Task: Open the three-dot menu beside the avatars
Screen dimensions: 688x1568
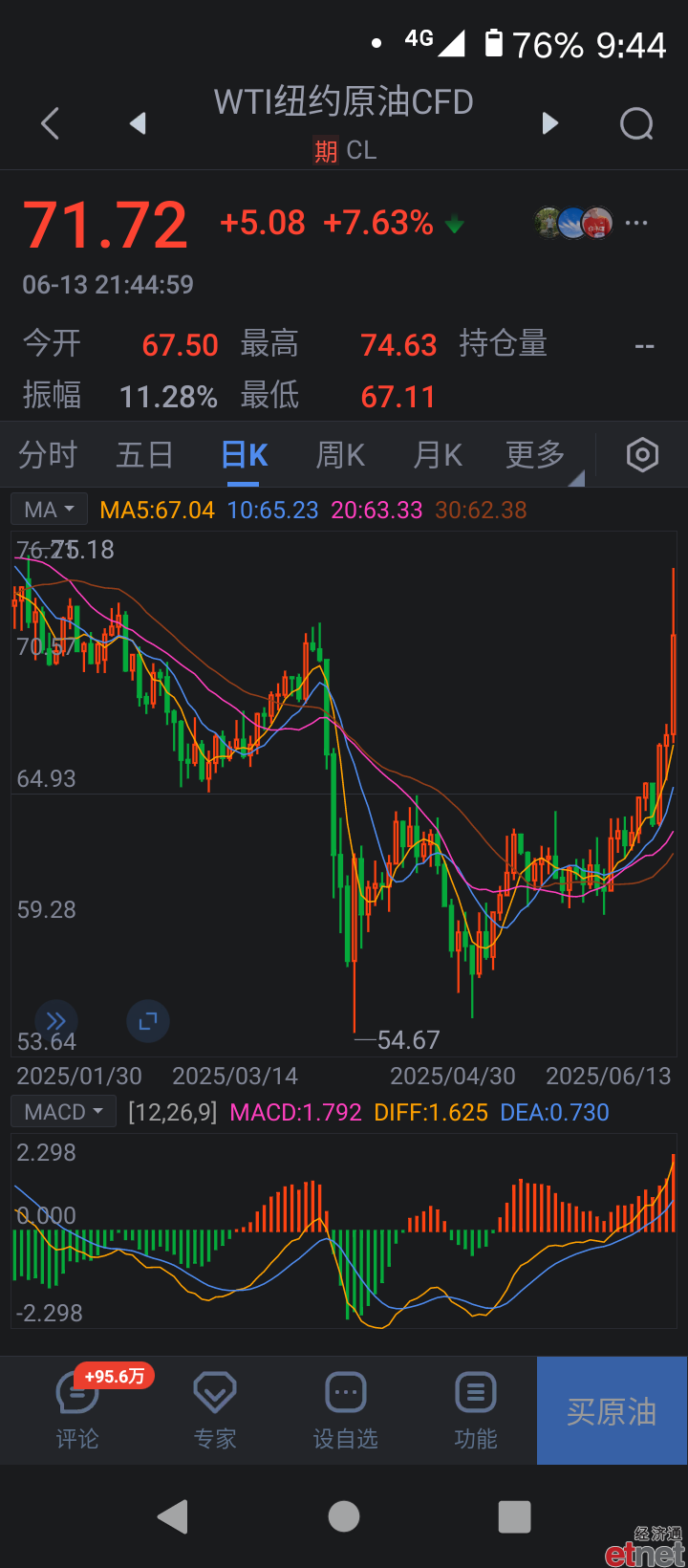Action: (x=636, y=223)
